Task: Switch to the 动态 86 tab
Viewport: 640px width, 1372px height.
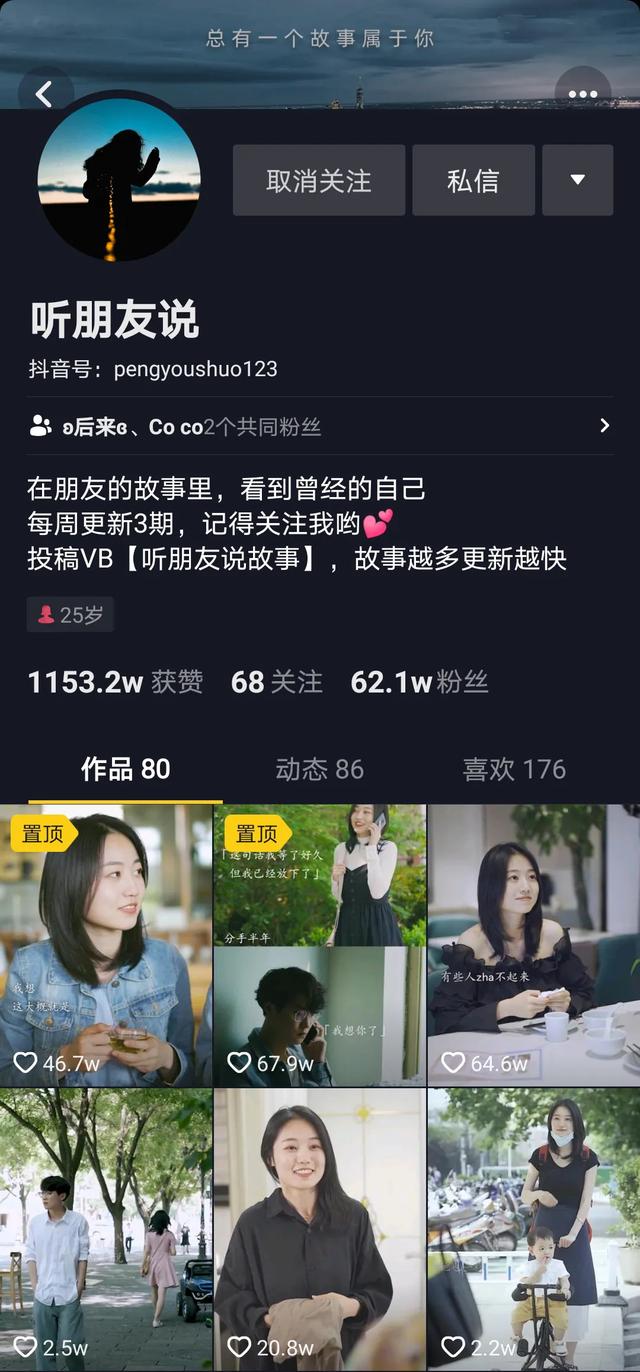Action: pos(319,769)
